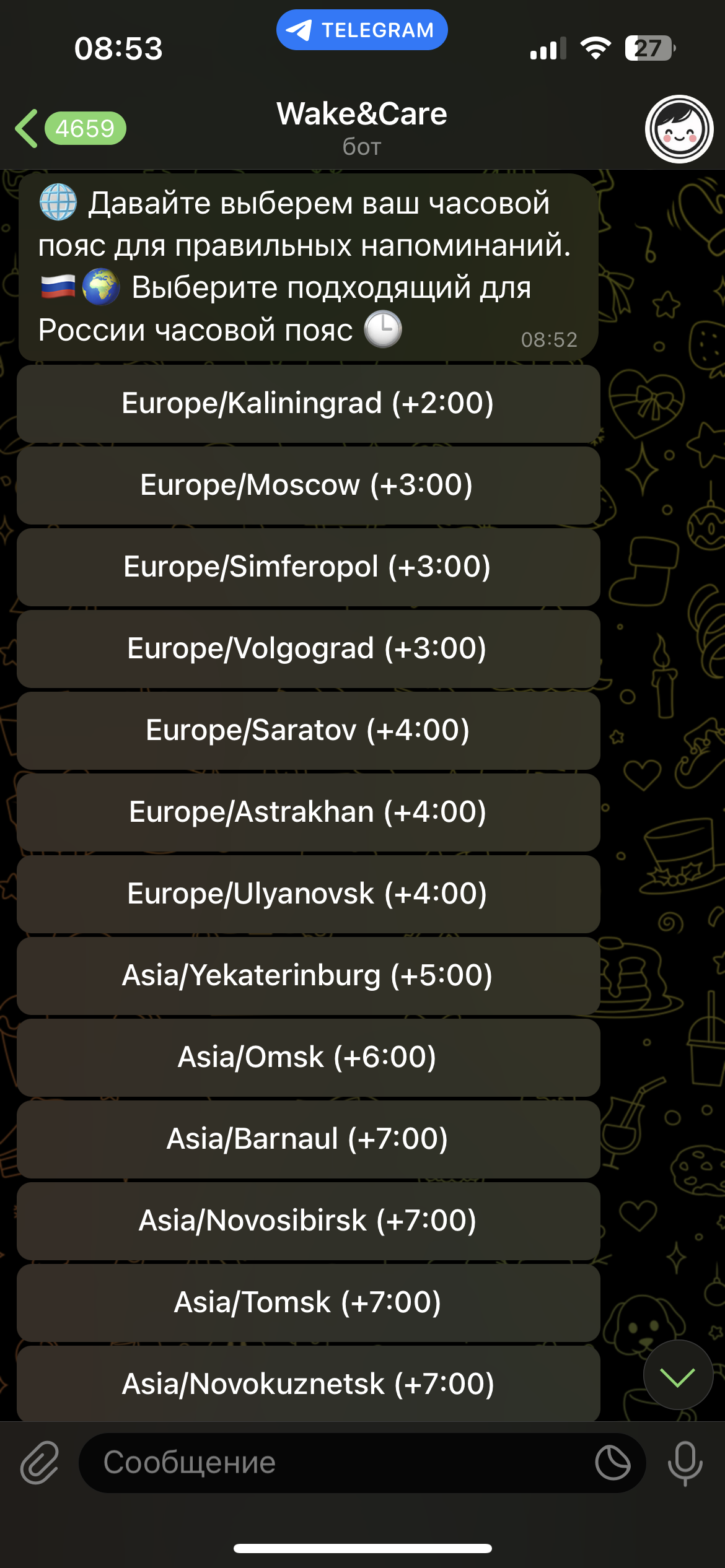
Task: Open the Wake&Care bot profile avatar
Action: point(679,129)
